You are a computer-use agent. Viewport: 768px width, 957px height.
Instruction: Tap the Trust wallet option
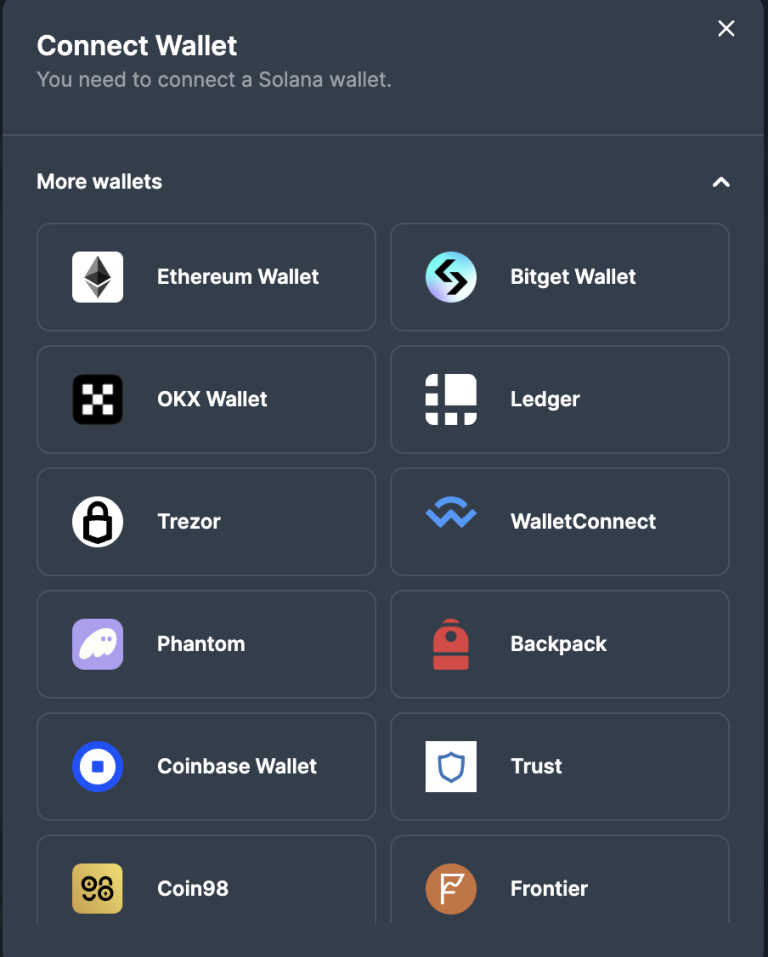click(x=559, y=766)
